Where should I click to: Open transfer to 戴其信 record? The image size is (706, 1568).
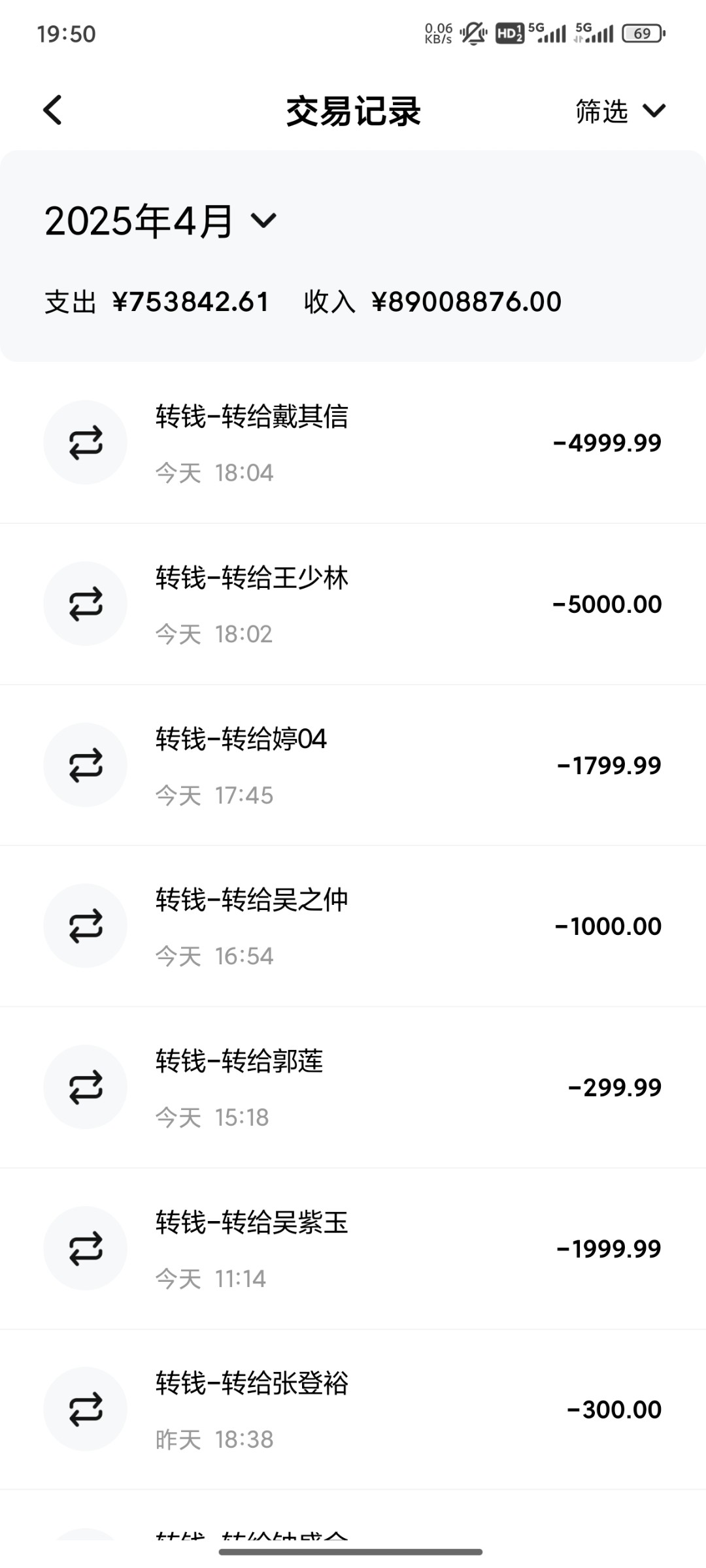pyautogui.click(x=353, y=443)
